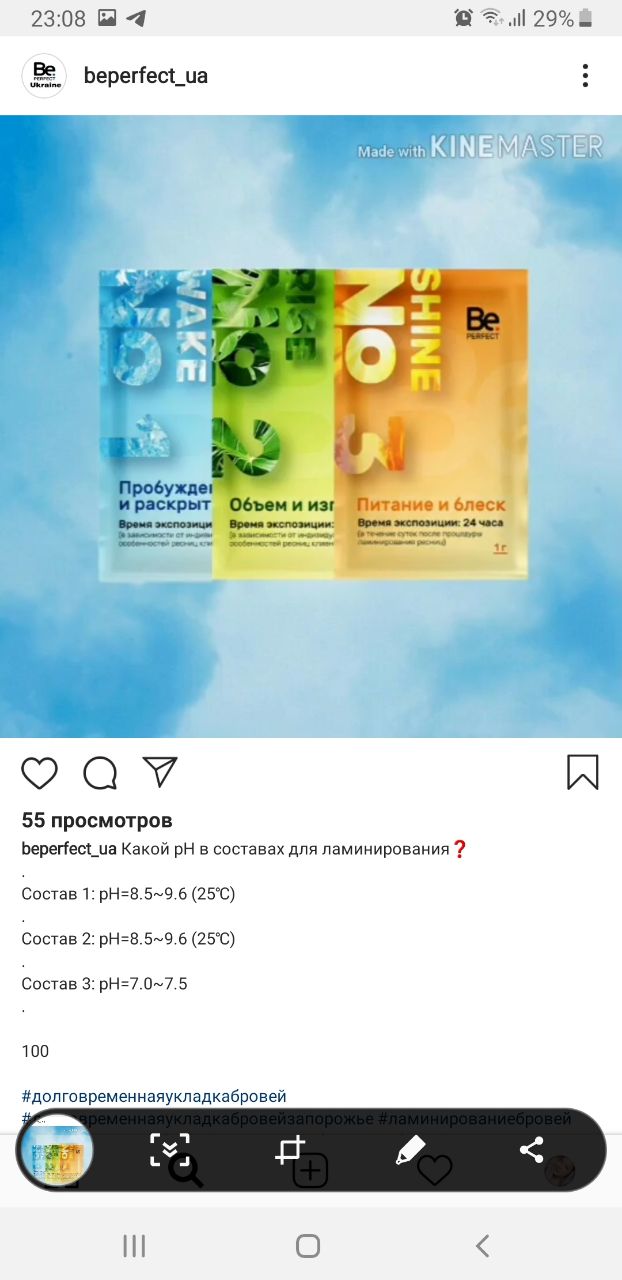Share the screenshot from the toolbar
This screenshot has width=622, height=1280.
[532, 1150]
